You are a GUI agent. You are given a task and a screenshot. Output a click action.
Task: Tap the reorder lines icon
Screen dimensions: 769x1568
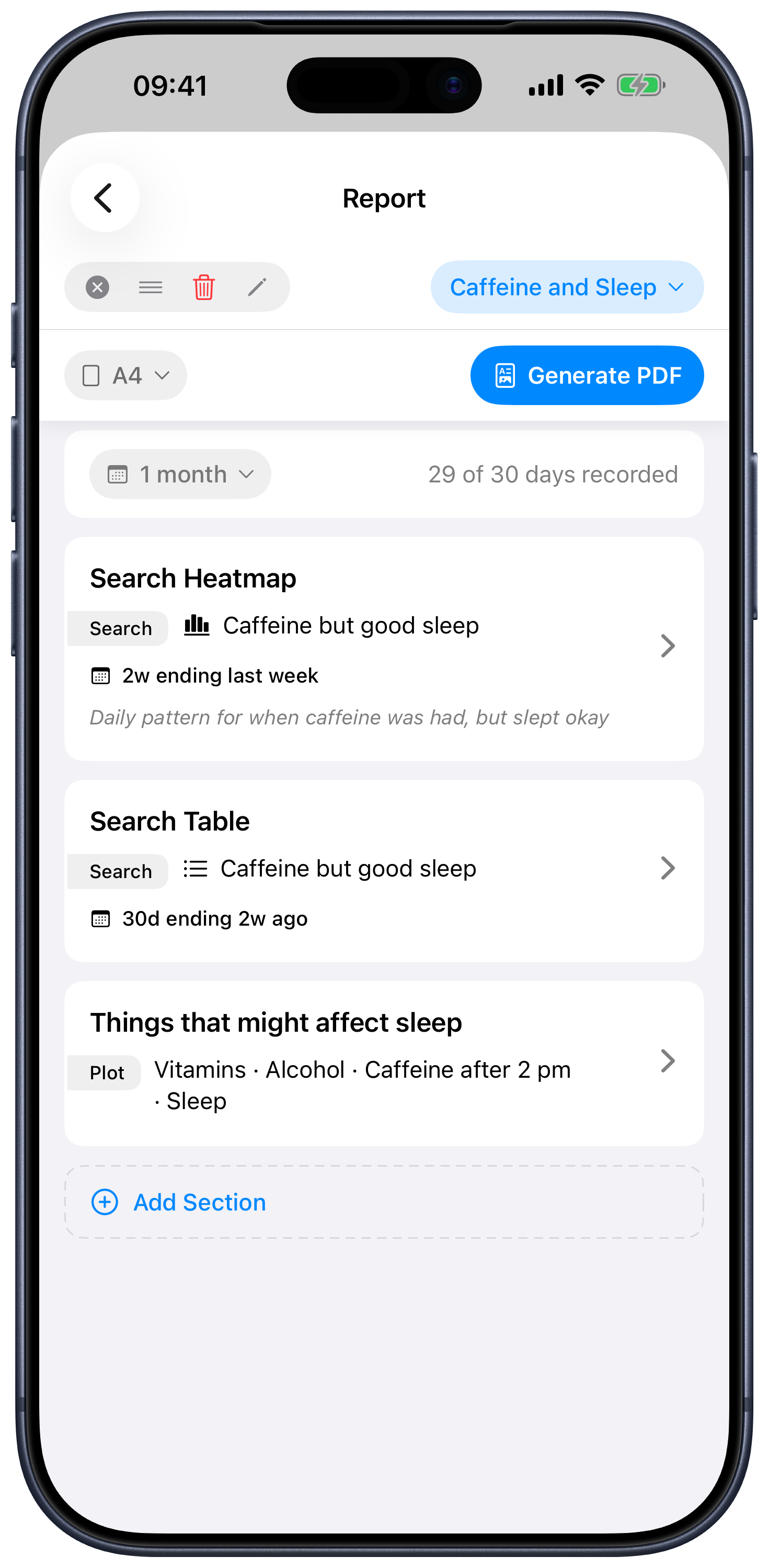coord(151,287)
